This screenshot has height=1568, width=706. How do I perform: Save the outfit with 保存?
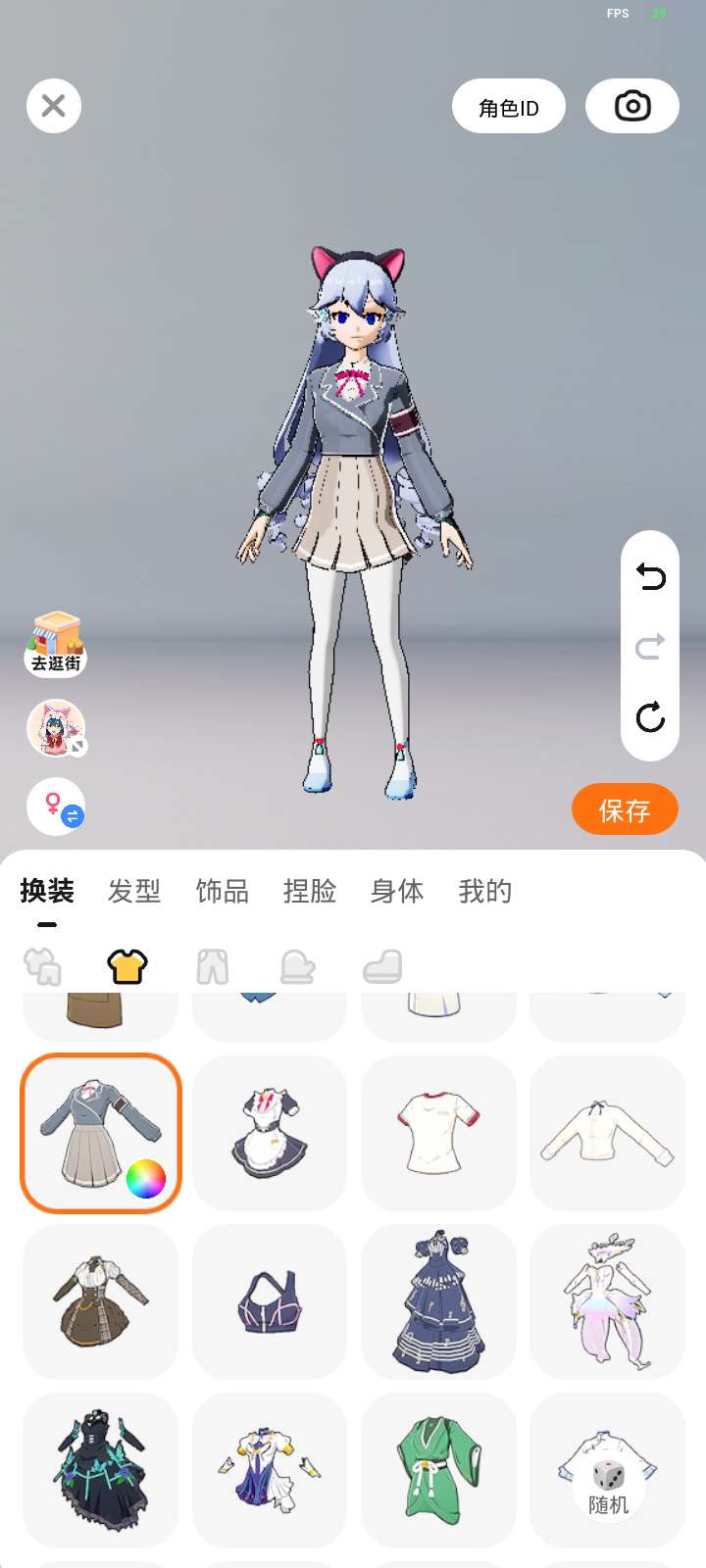(x=625, y=809)
